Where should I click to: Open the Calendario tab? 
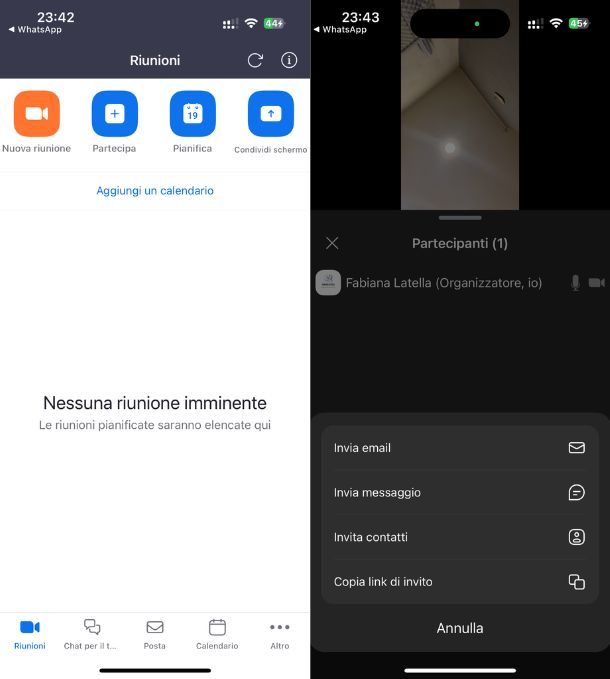click(x=217, y=633)
